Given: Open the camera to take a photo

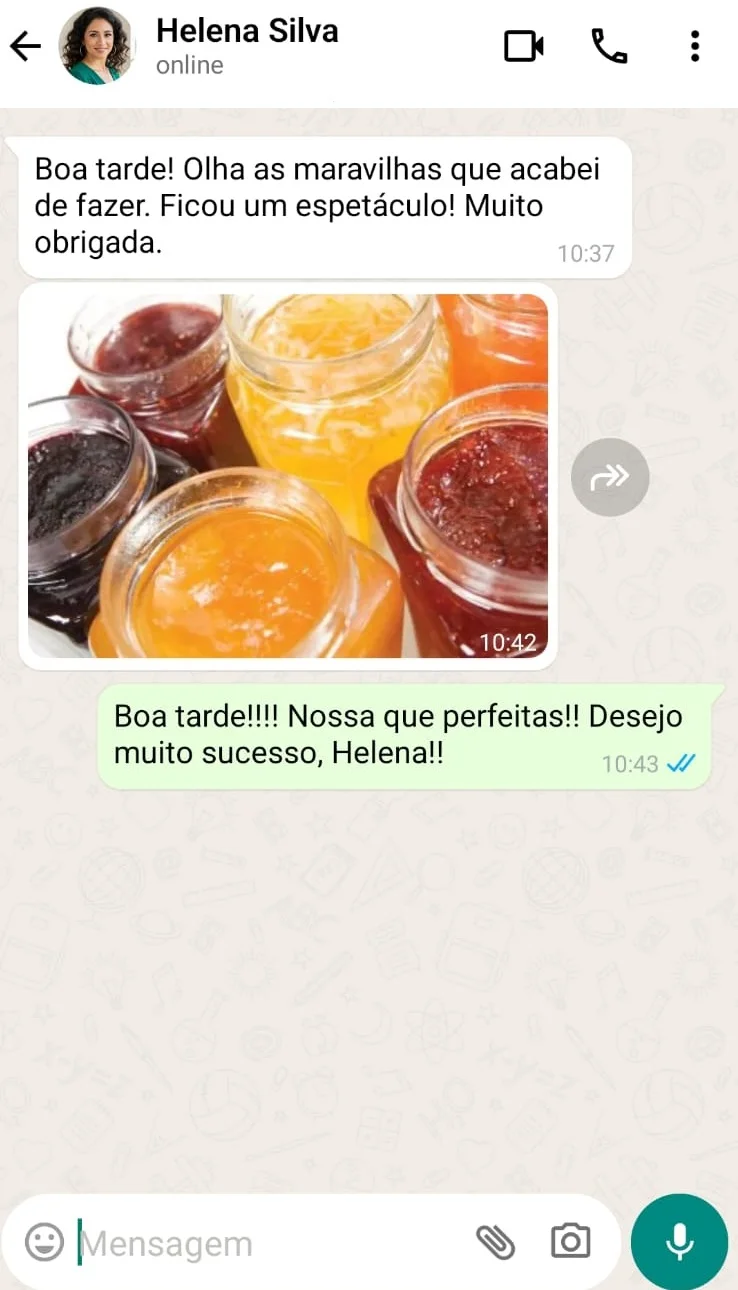Looking at the screenshot, I should point(571,1242).
